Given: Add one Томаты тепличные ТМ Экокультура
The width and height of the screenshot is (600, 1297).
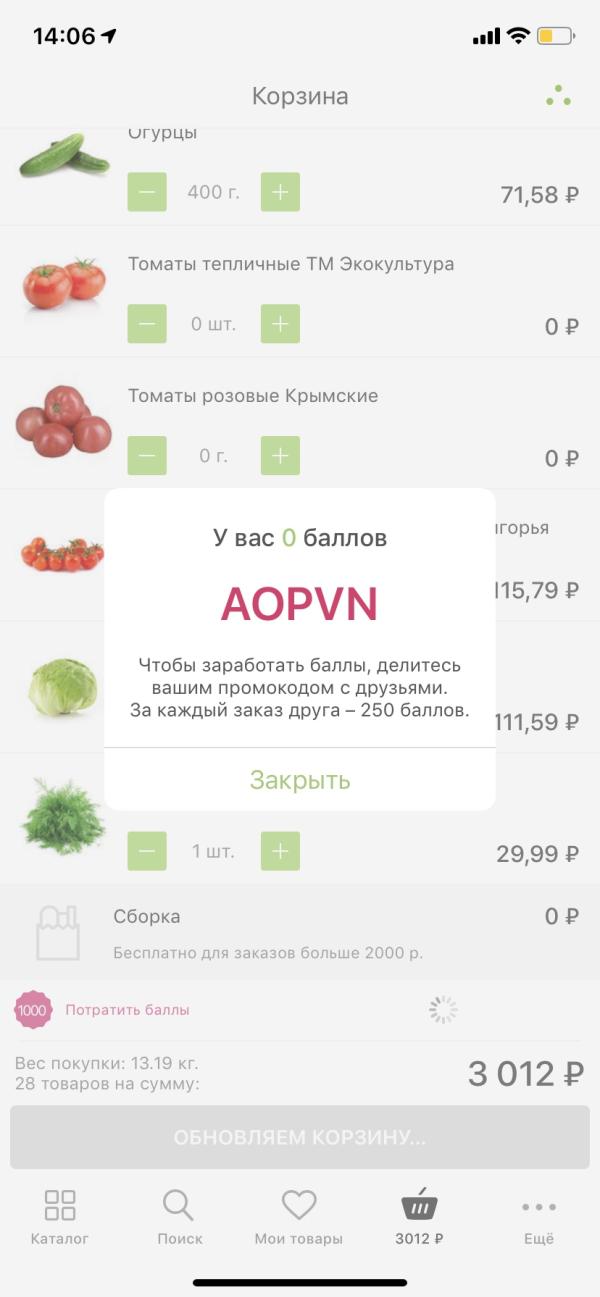Looking at the screenshot, I should pyautogui.click(x=280, y=324).
